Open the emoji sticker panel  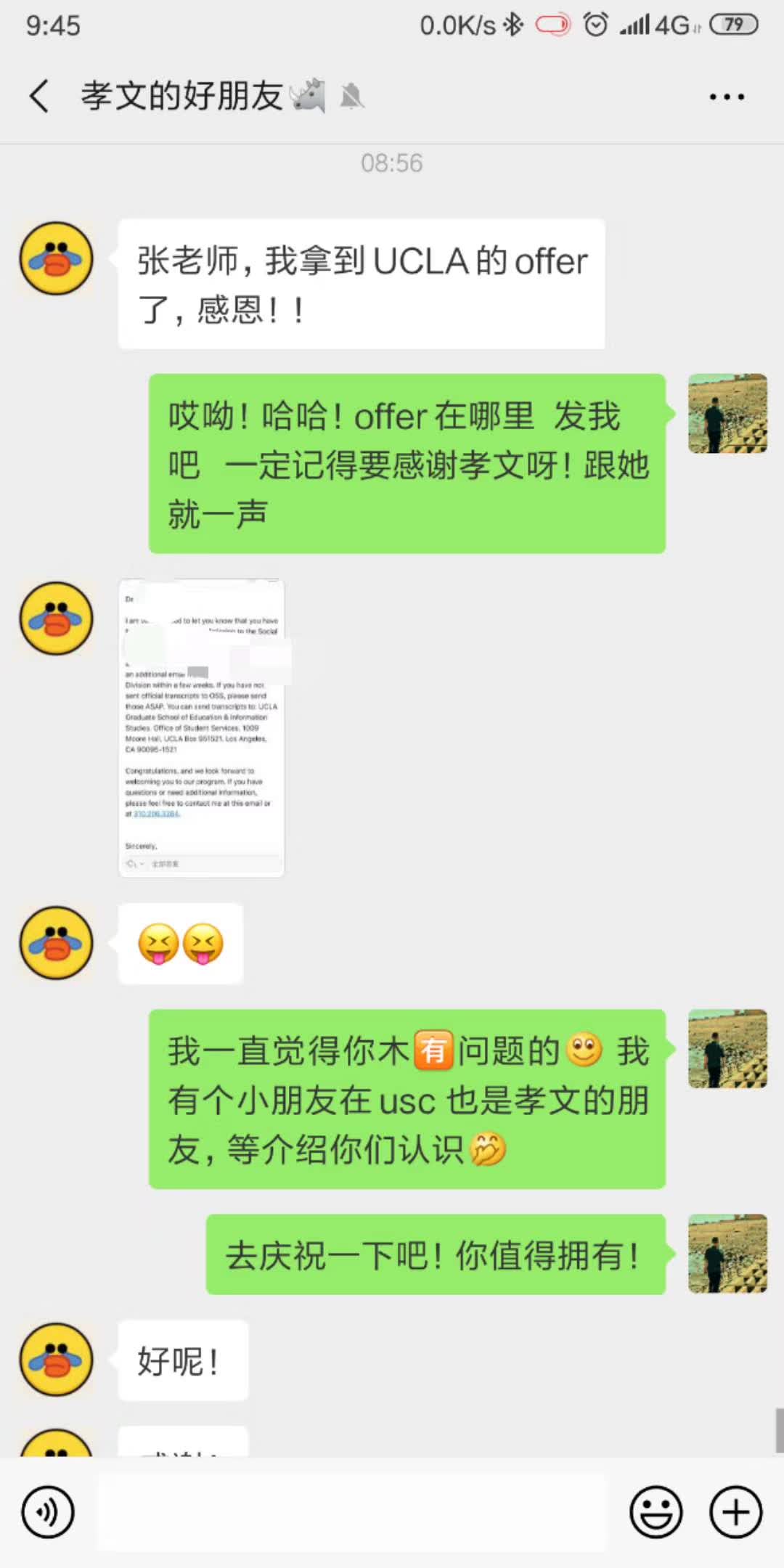click(x=656, y=1513)
